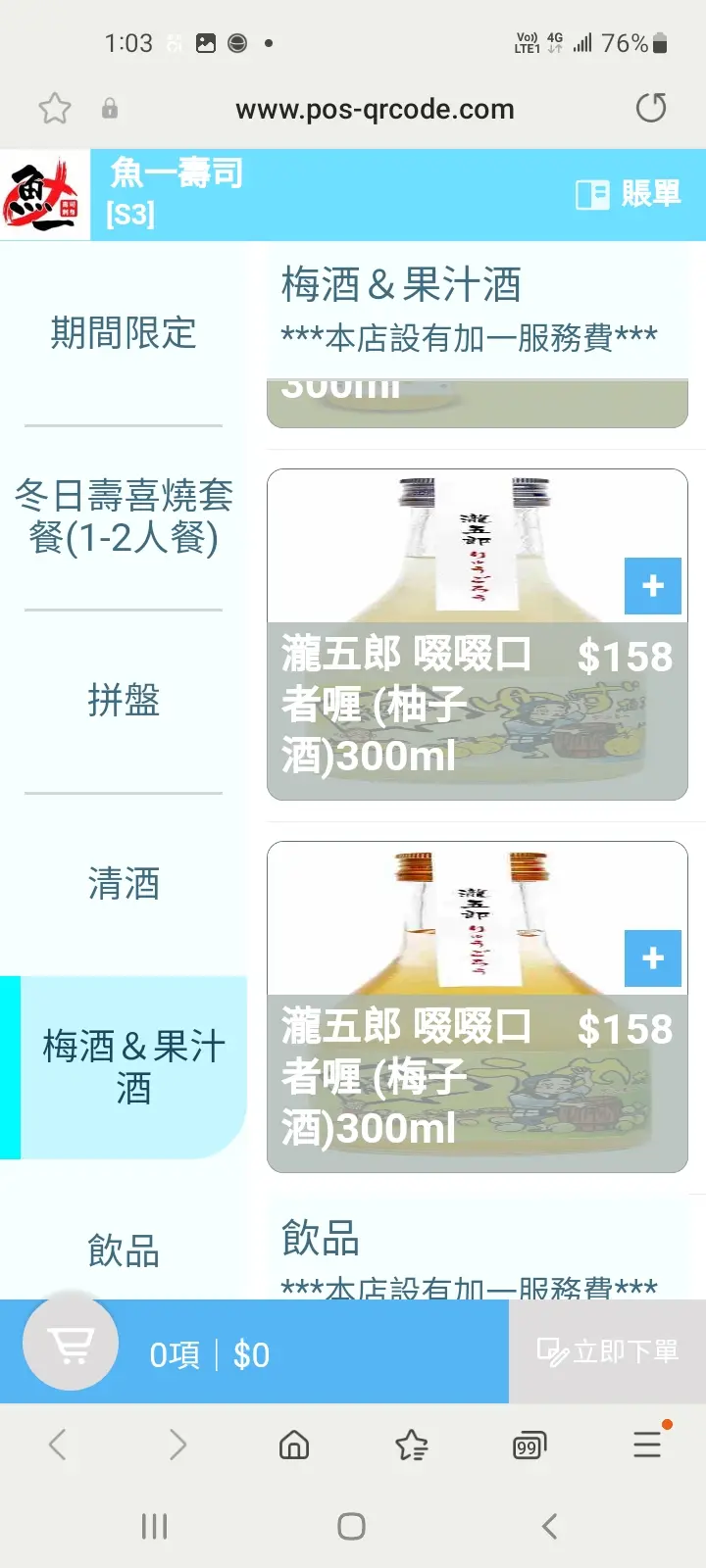The image size is (706, 1568).
Task: Go back using the system back button
Action: 549,1526
